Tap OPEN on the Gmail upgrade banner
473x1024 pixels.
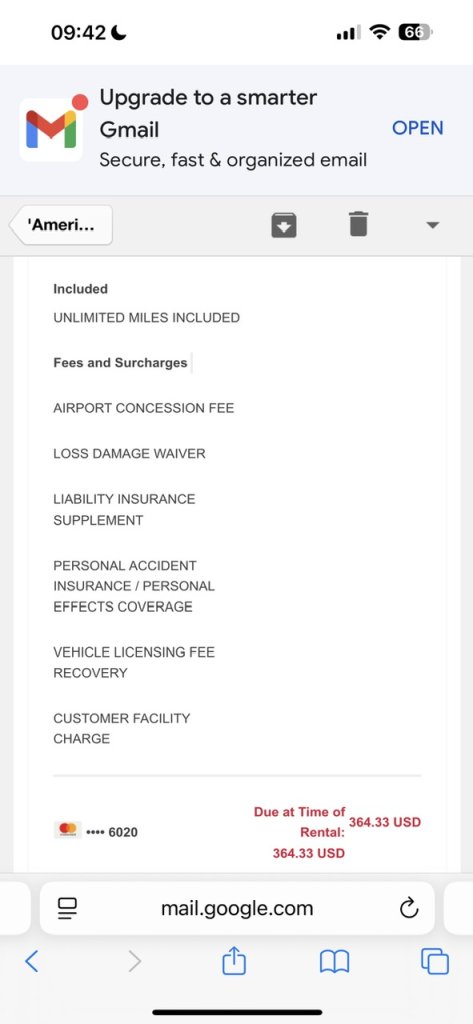click(417, 128)
